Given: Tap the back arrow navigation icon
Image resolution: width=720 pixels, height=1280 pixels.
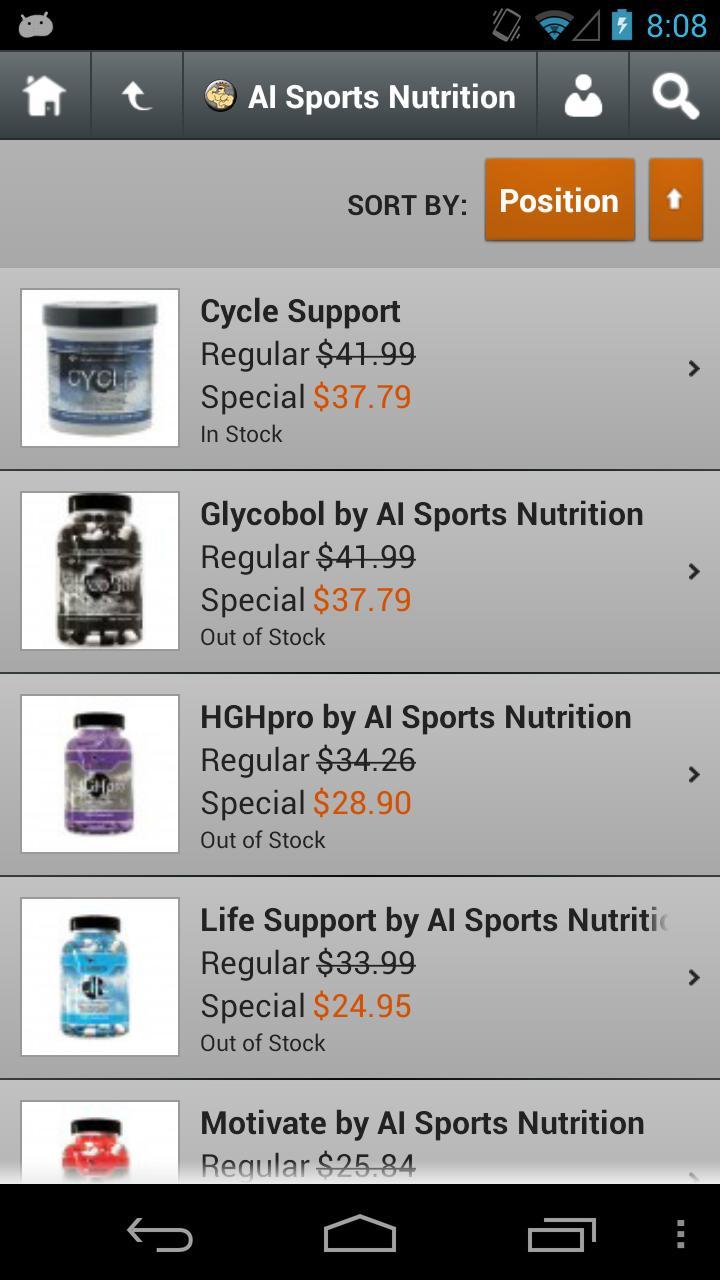Looking at the screenshot, I should 137,94.
